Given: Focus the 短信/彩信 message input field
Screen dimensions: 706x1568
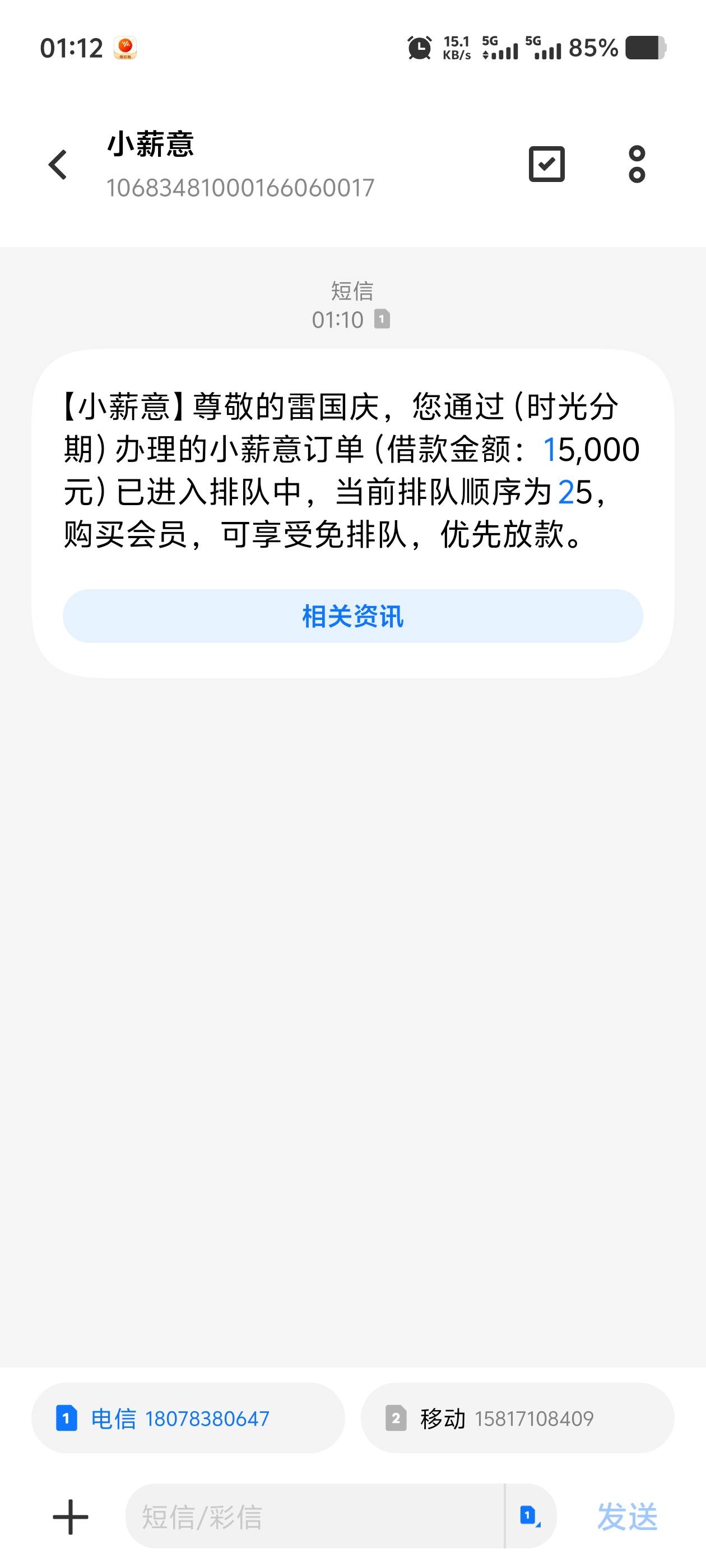Looking at the screenshot, I should coord(314,1517).
